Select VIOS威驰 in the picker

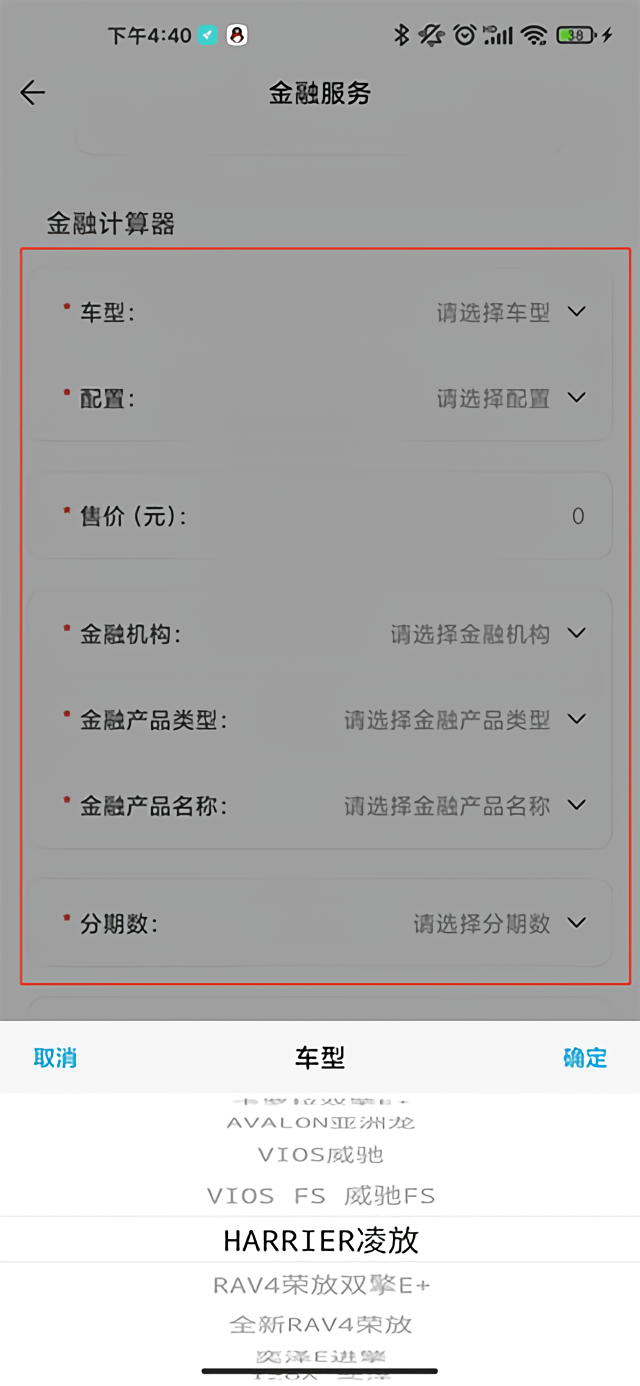pyautogui.click(x=320, y=1155)
